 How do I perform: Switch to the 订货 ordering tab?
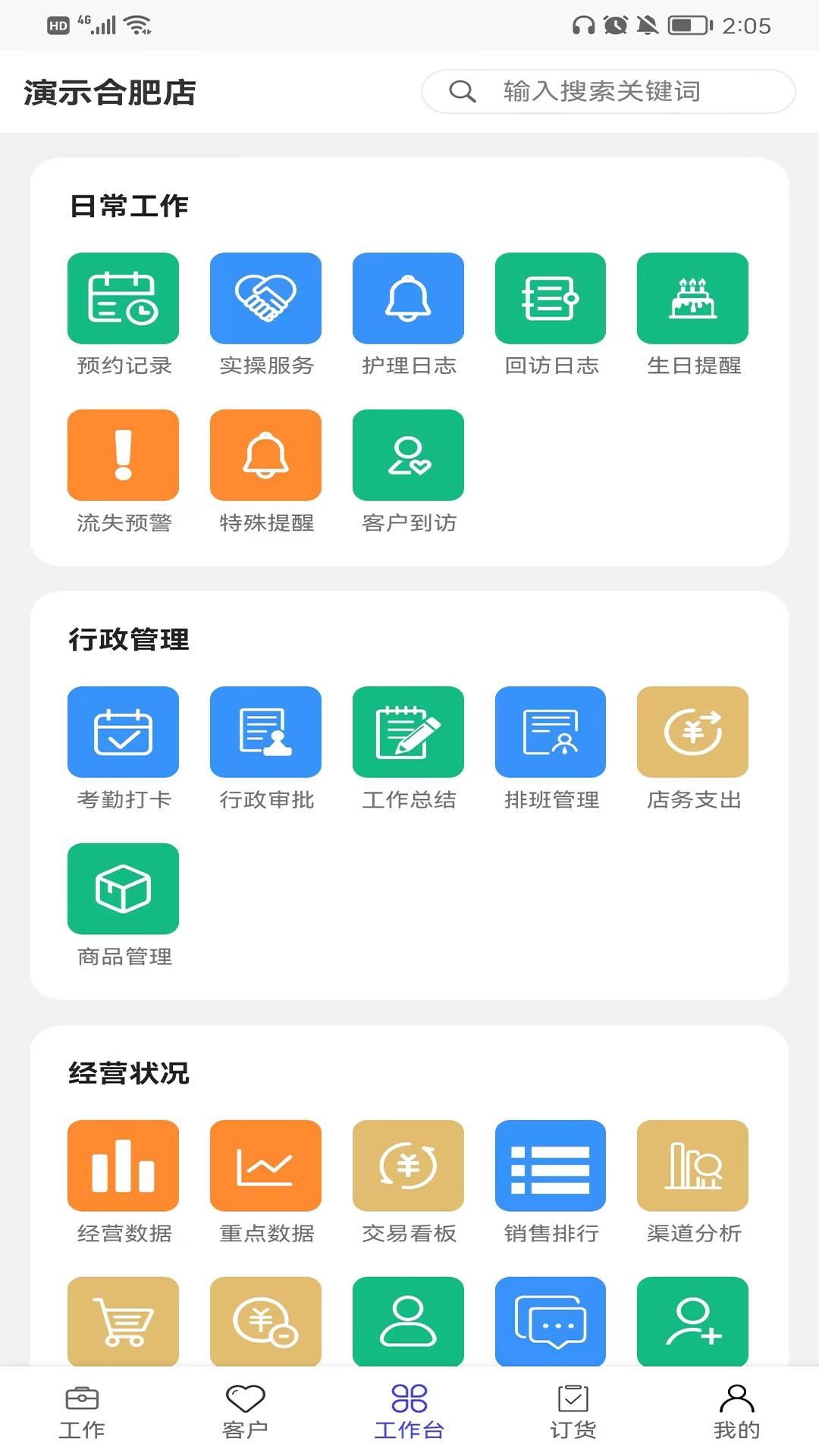click(x=573, y=1410)
